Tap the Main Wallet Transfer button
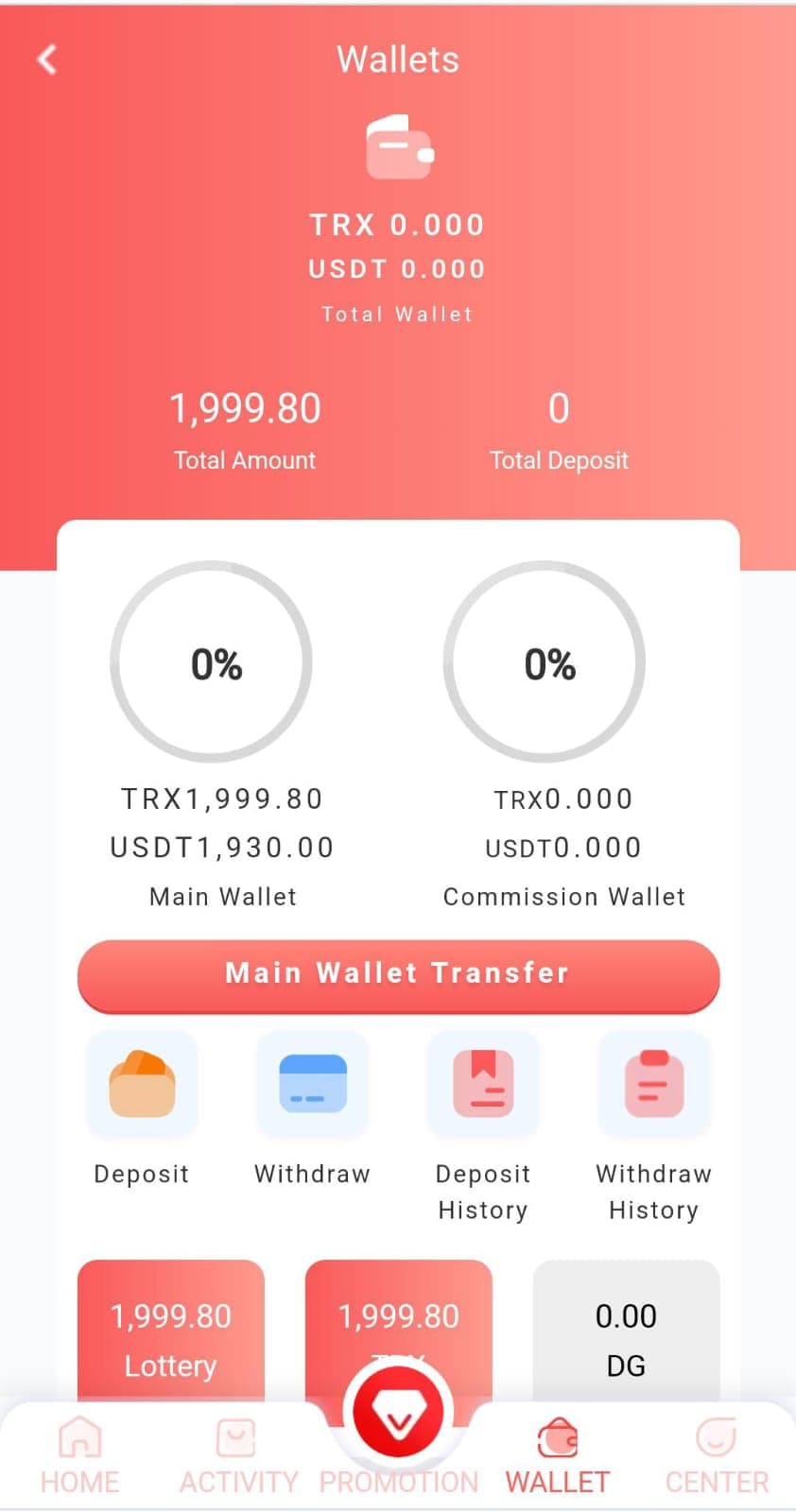Viewport: 796px width, 1512px height. (398, 974)
